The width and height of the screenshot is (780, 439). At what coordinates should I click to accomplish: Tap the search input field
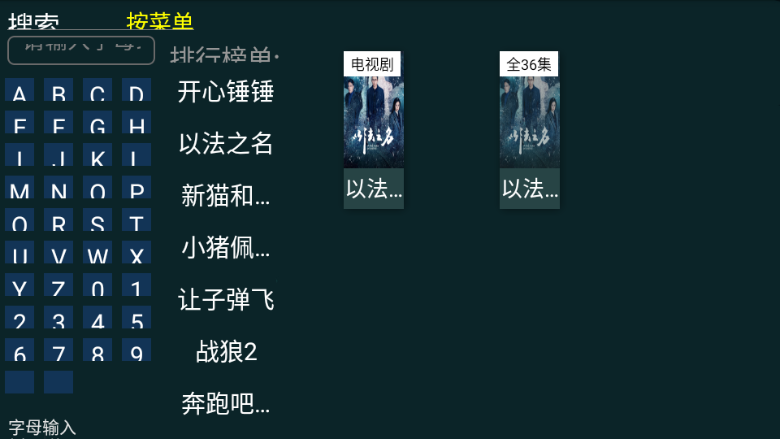[x=81, y=50]
